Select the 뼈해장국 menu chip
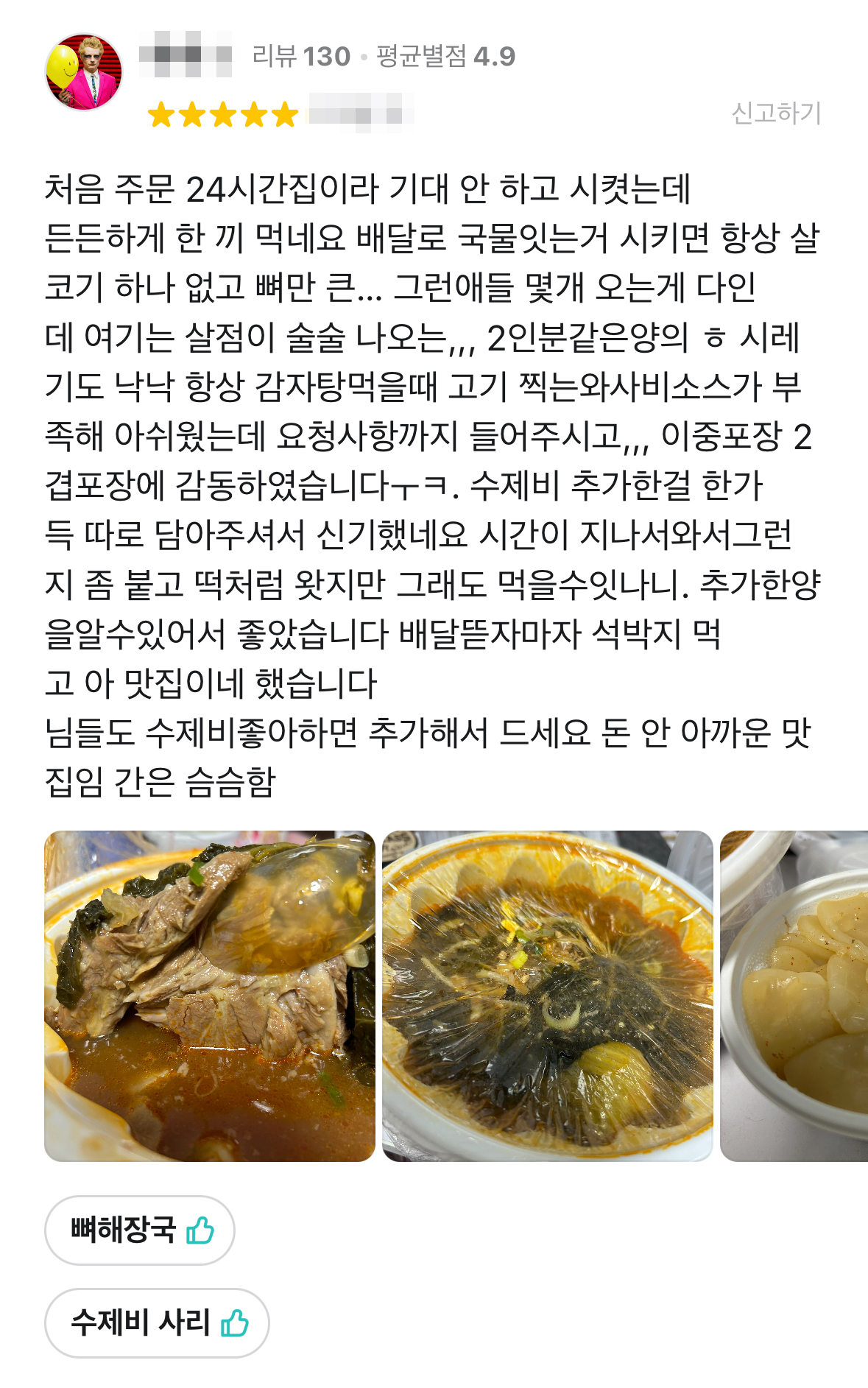 [x=140, y=1230]
